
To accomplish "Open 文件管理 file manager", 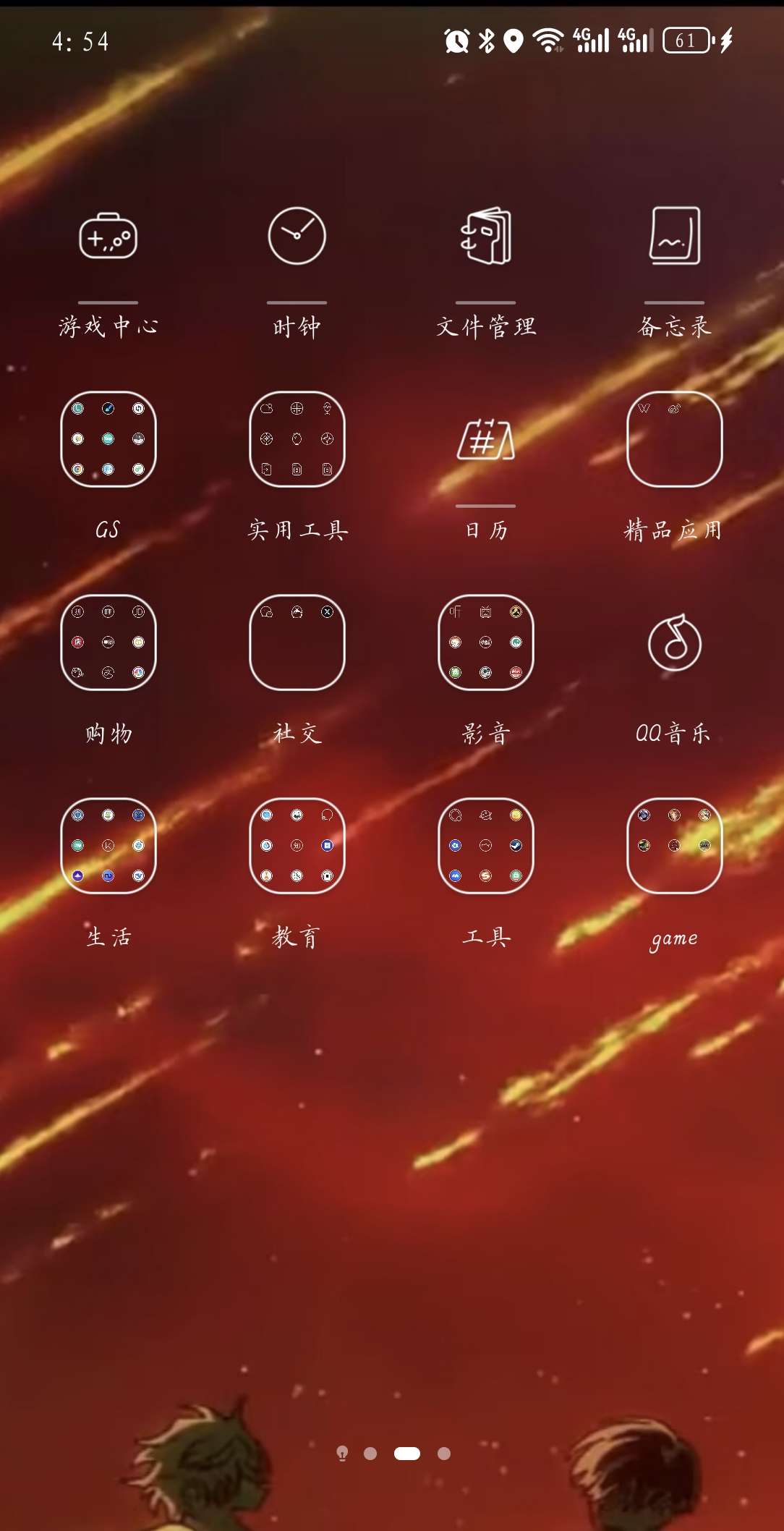I will pyautogui.click(x=486, y=237).
